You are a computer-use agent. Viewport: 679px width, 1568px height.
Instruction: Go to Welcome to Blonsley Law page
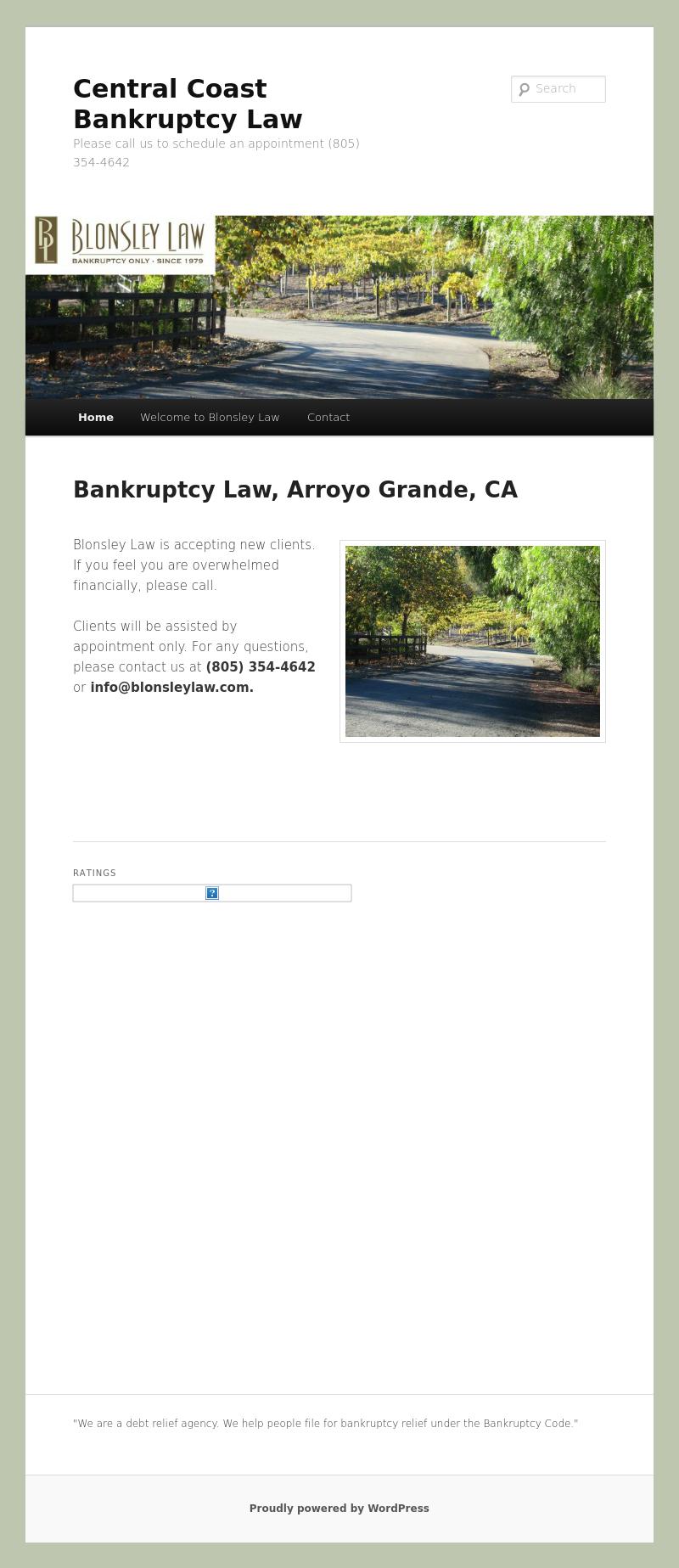click(x=210, y=418)
